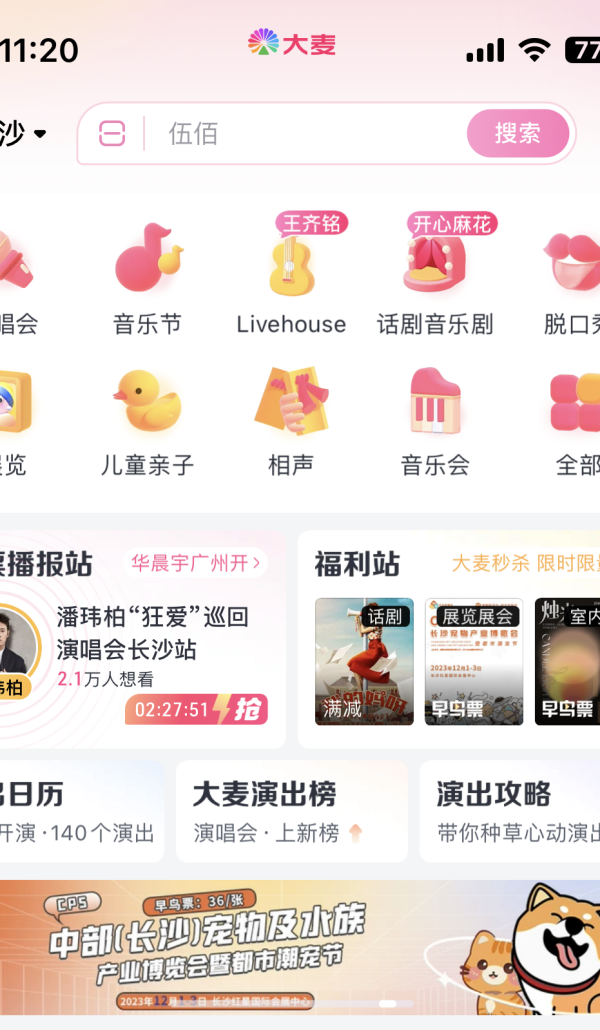This screenshot has width=600, height=1030.
Task: Open the 展览展会 早鸟票 poster
Action: point(474,661)
